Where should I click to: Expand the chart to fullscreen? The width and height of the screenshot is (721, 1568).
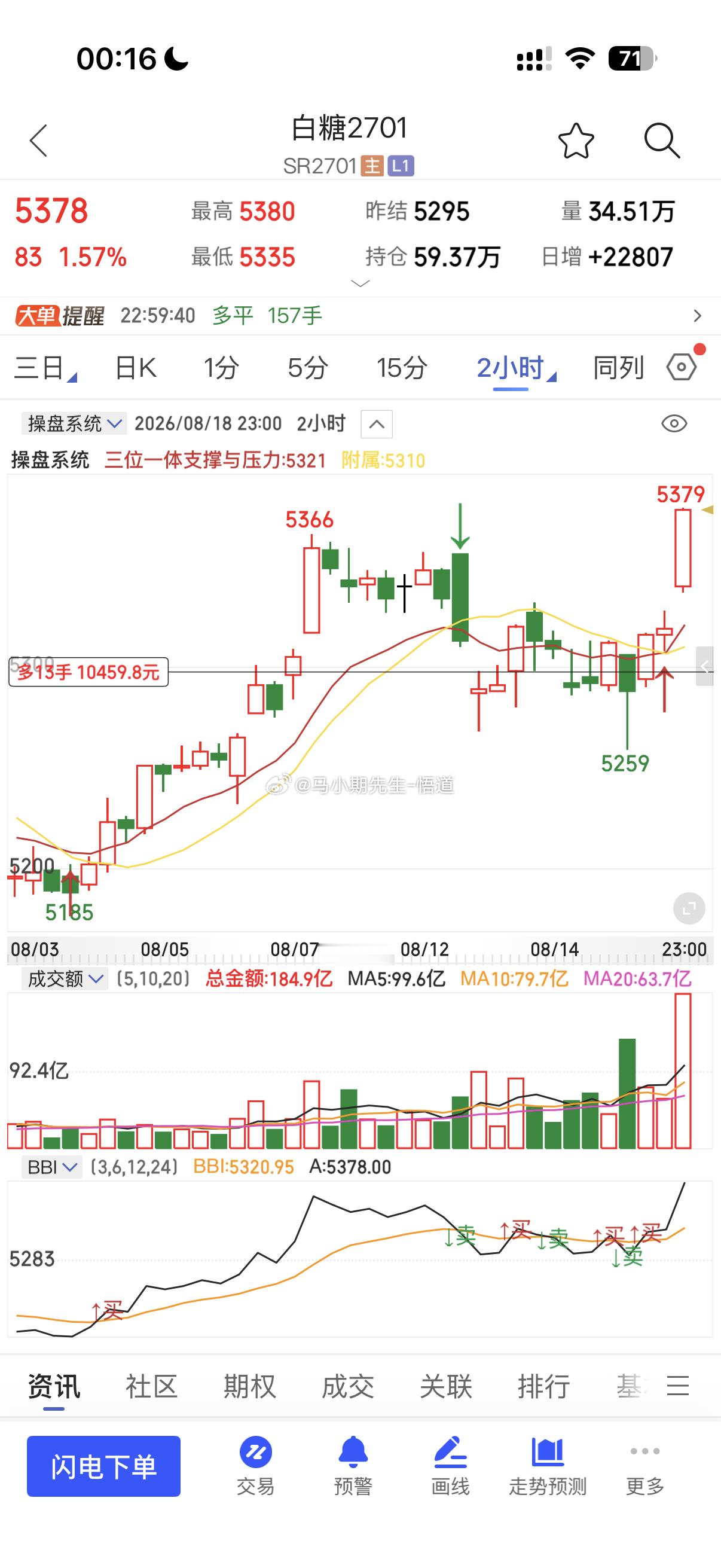pos(689,910)
